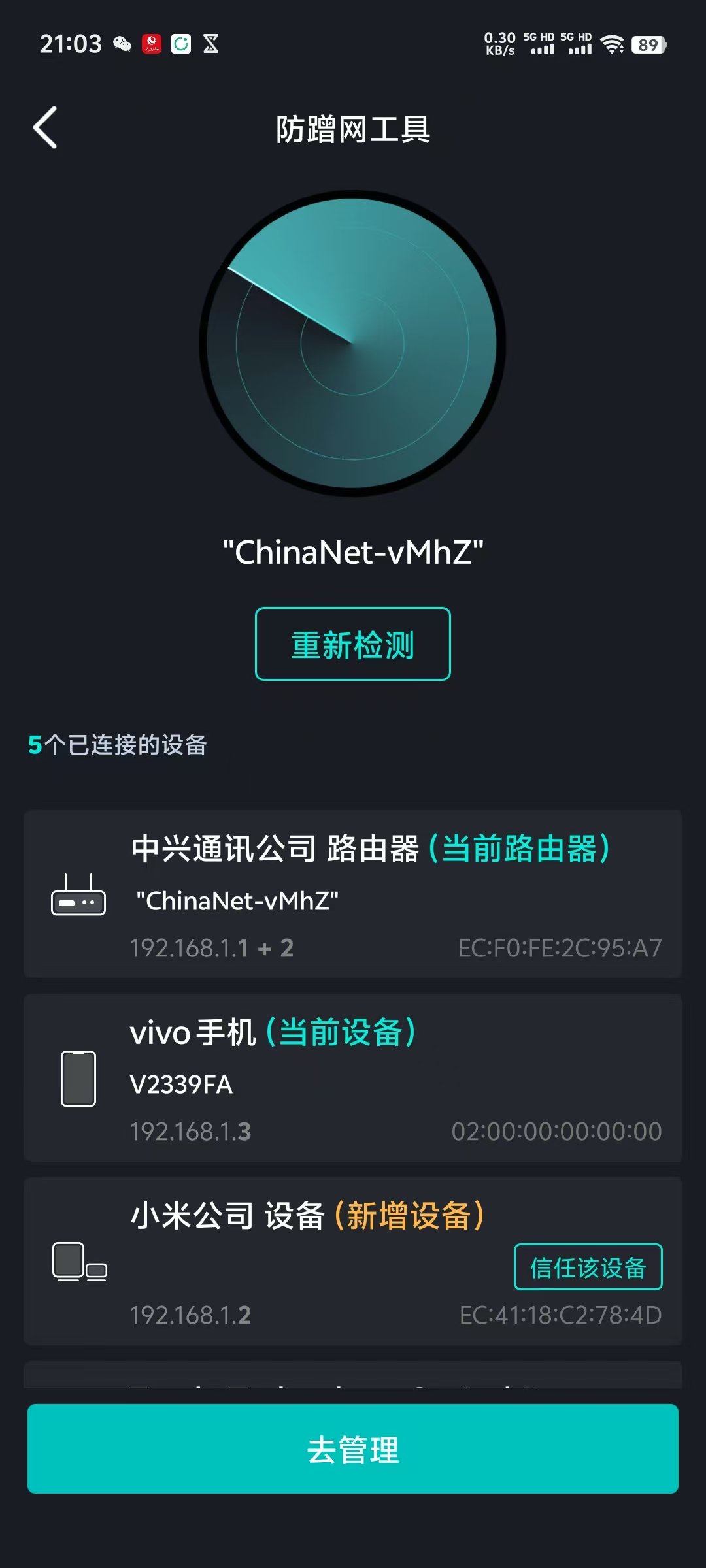Tap the back arrow to exit 防蹭网工具
Viewport: 706px width, 1568px height.
tap(44, 127)
